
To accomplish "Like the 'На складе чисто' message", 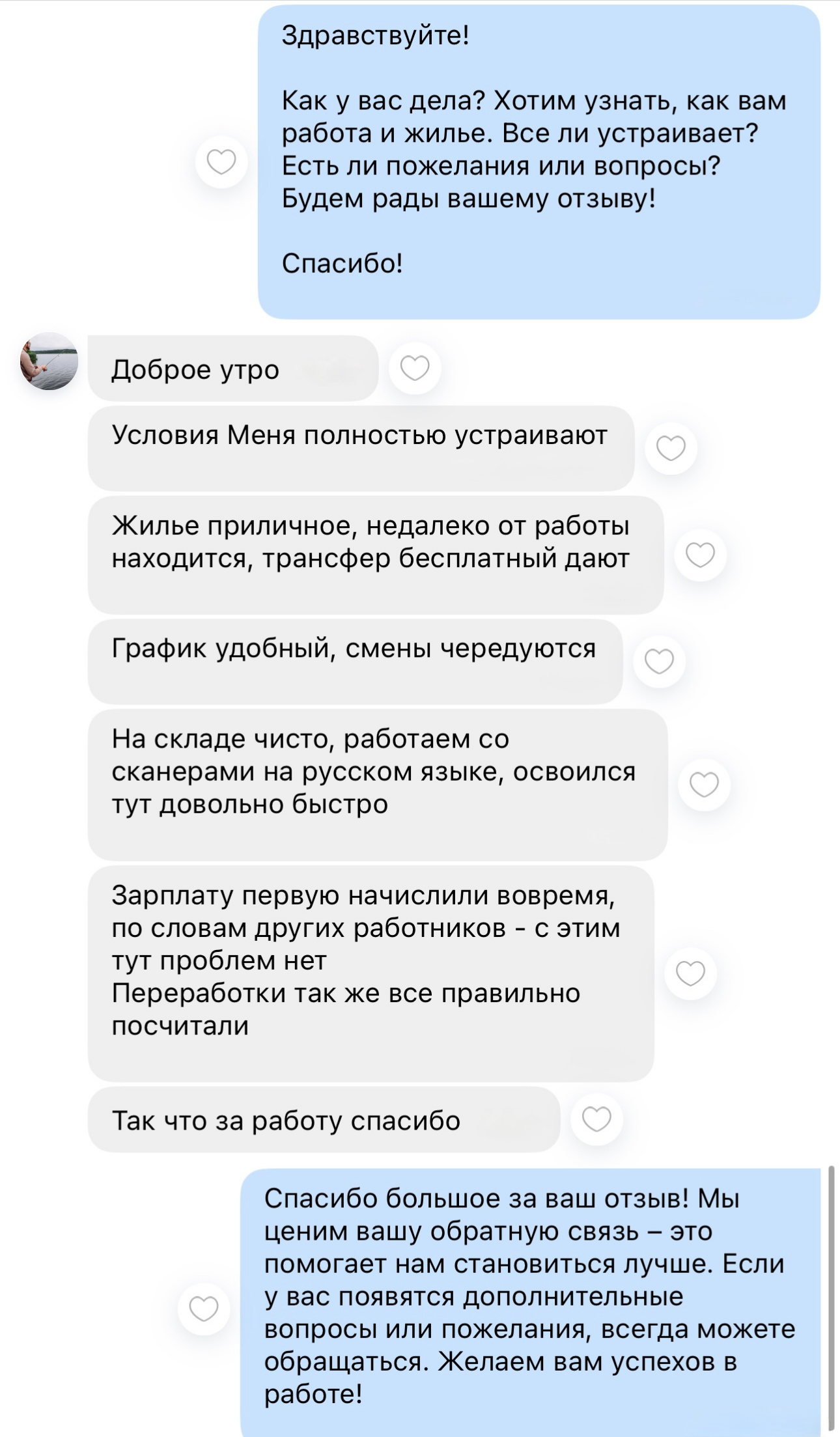I will click(704, 785).
